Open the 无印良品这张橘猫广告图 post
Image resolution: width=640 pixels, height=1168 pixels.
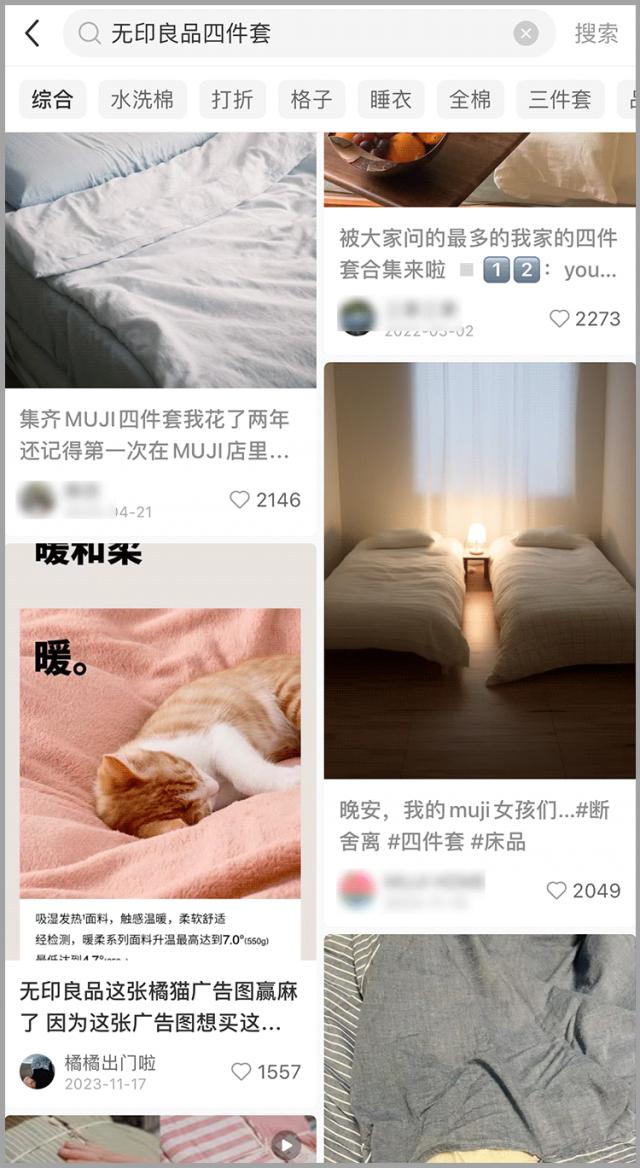[x=160, y=1006]
